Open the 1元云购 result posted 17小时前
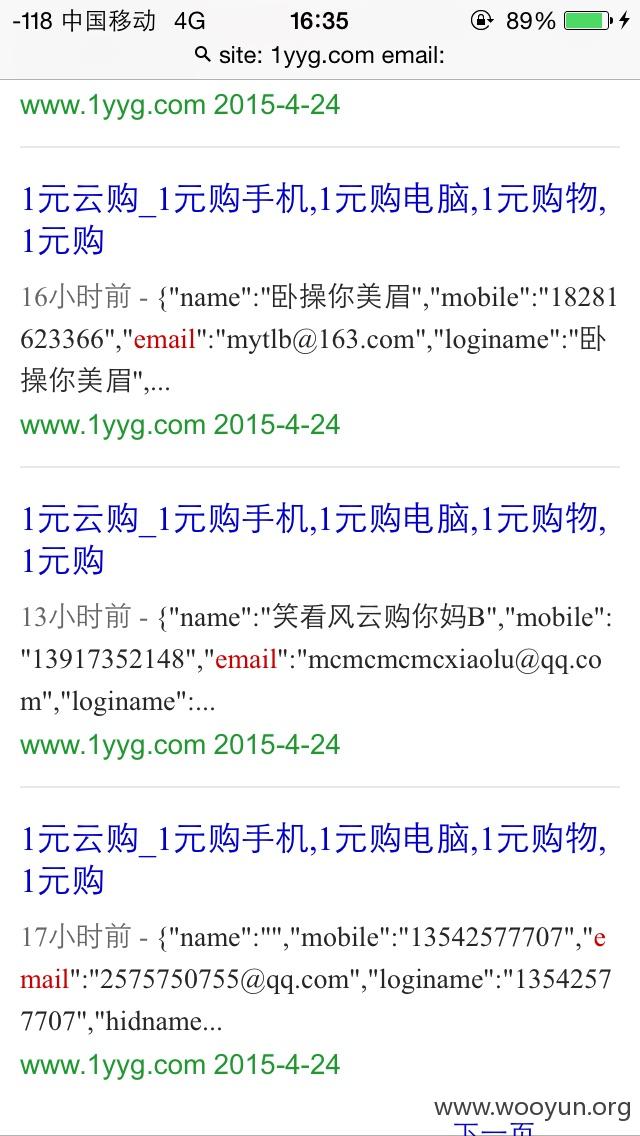Image resolution: width=640 pixels, height=1136 pixels. tap(314, 860)
